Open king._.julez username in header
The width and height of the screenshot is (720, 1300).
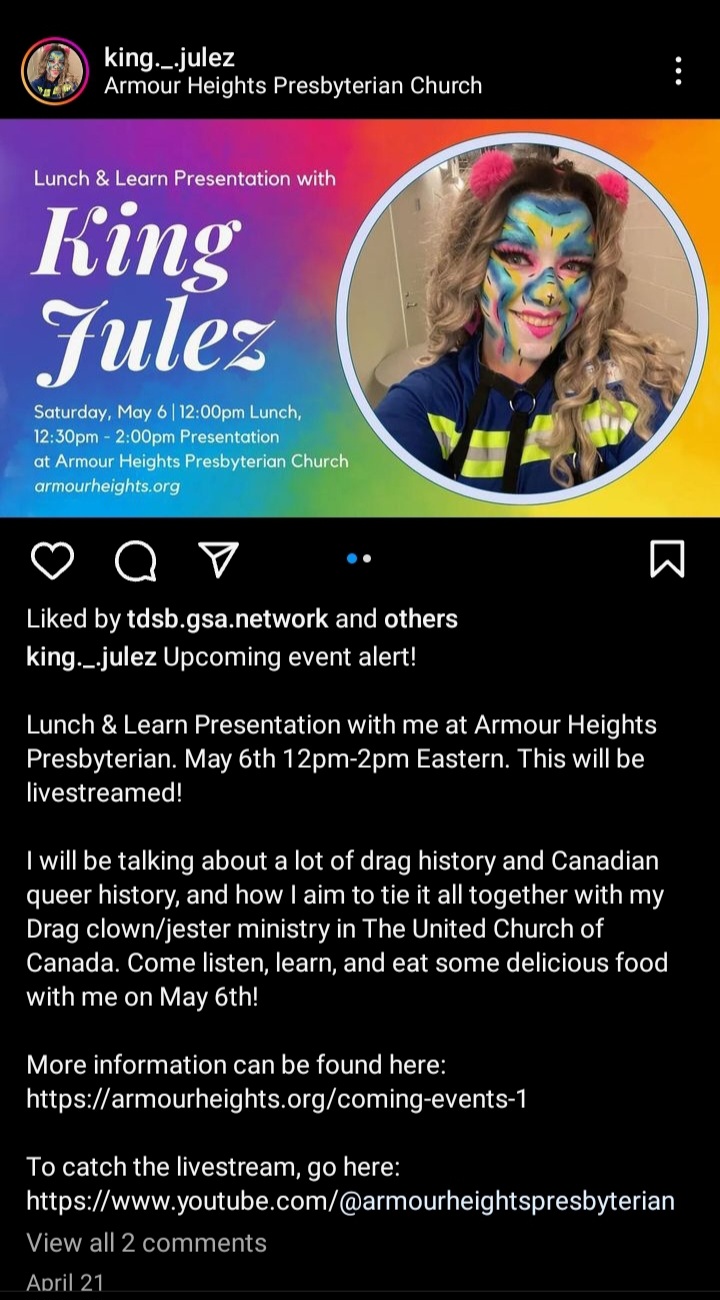click(x=169, y=58)
